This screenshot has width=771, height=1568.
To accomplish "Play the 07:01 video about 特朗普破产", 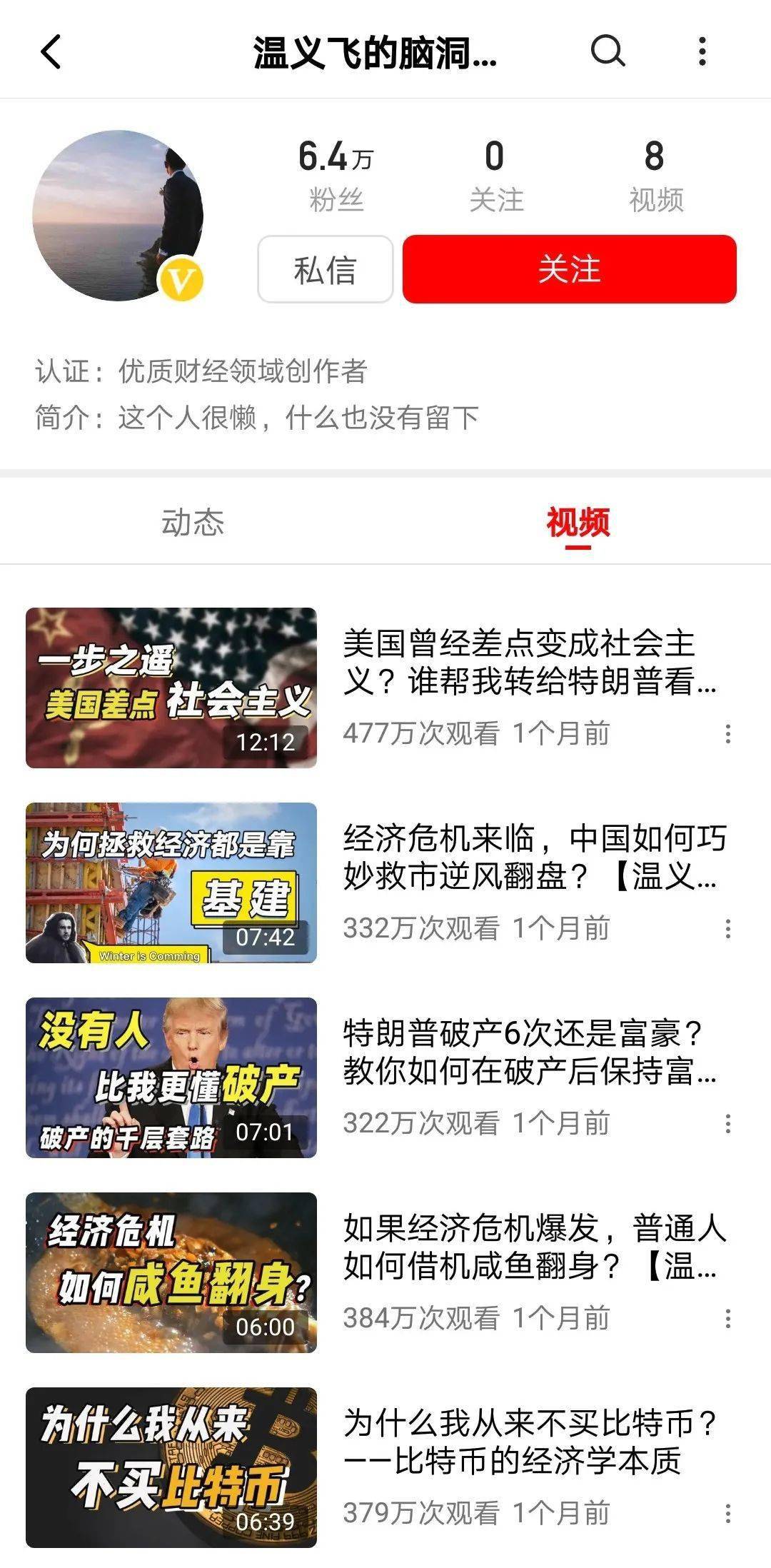I will pyautogui.click(x=171, y=1077).
